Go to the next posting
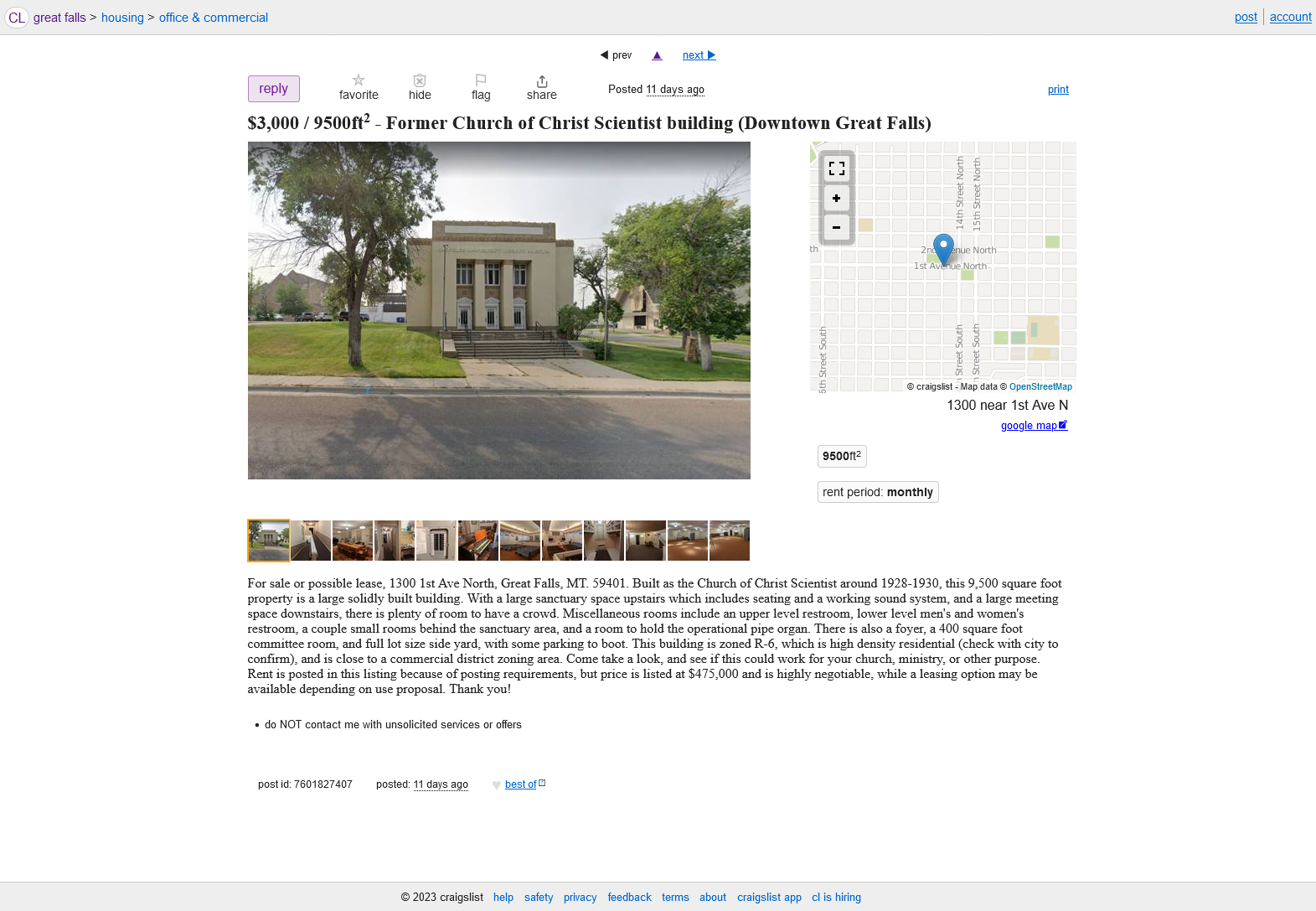 (699, 55)
